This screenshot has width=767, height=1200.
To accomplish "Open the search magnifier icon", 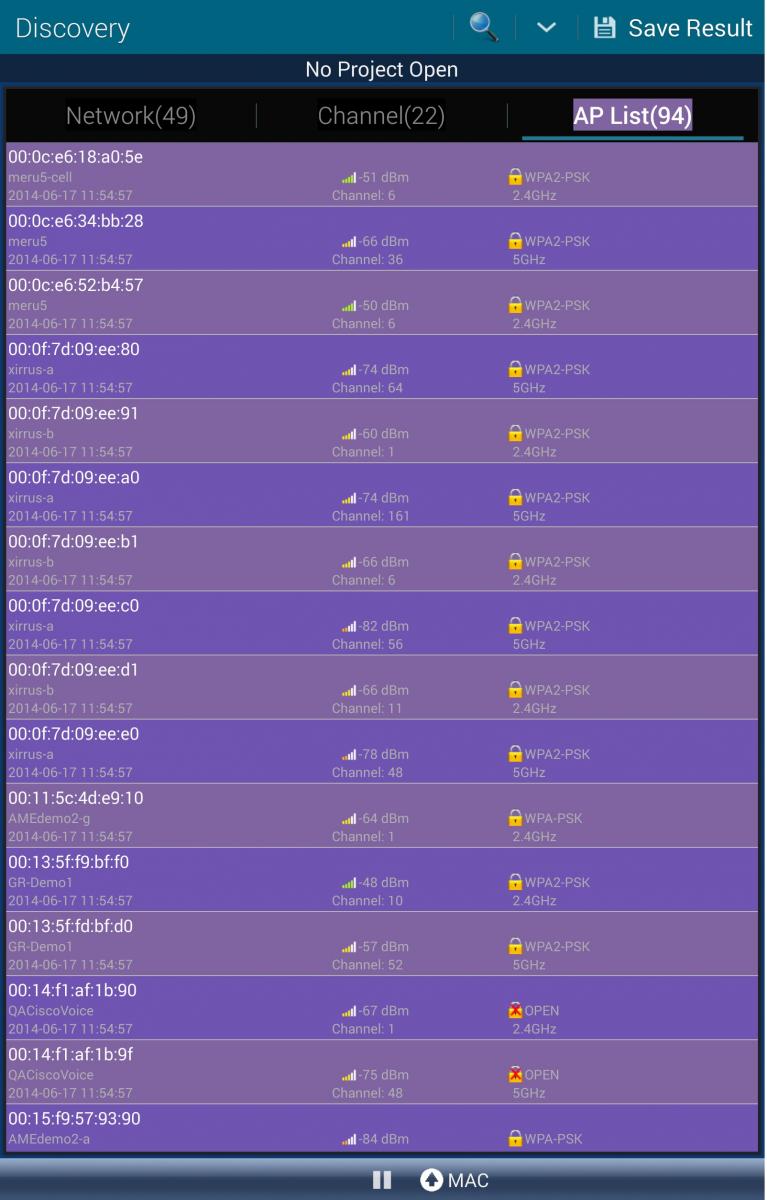I will pos(484,27).
